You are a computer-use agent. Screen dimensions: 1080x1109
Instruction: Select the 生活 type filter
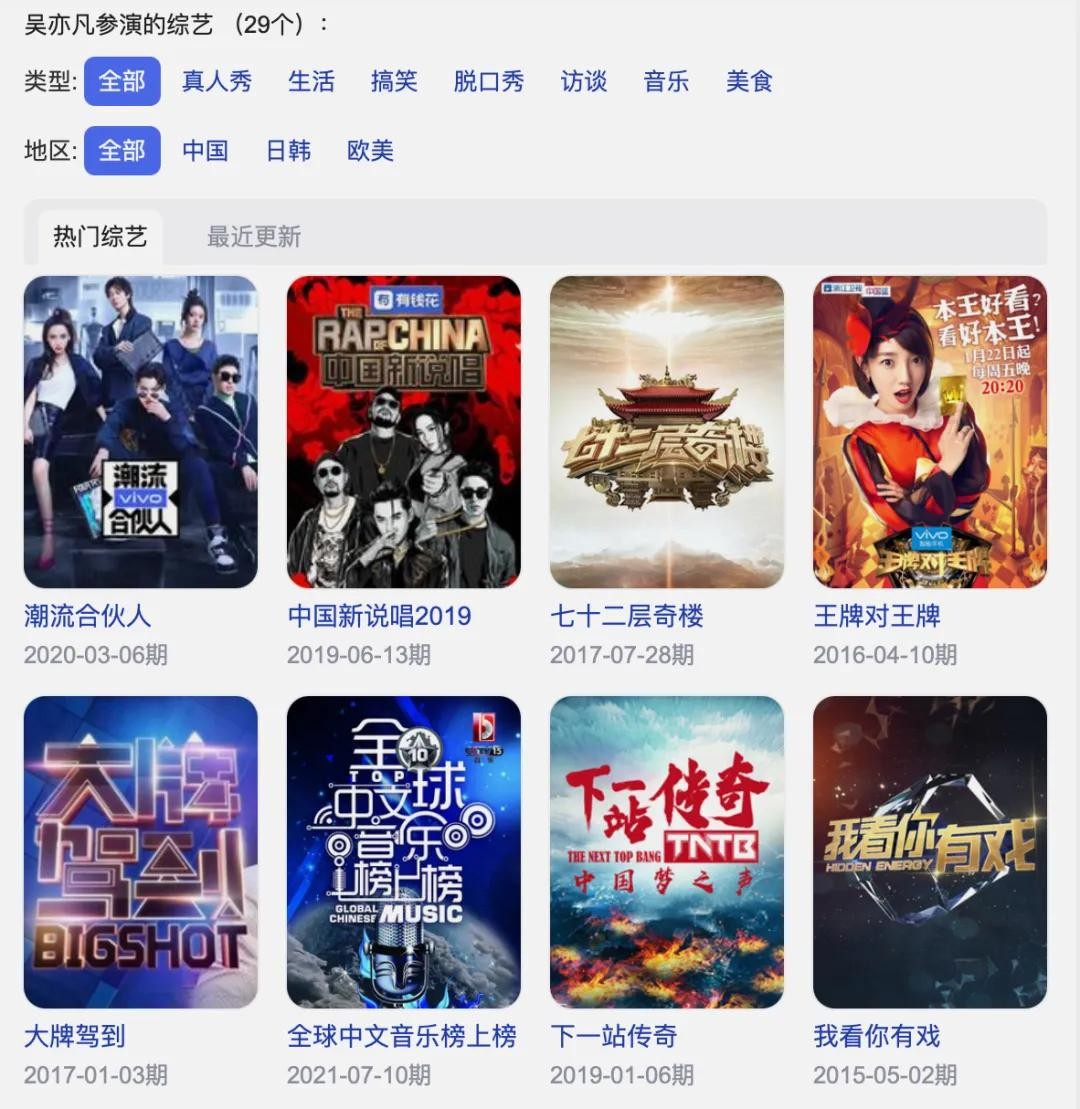coord(311,82)
